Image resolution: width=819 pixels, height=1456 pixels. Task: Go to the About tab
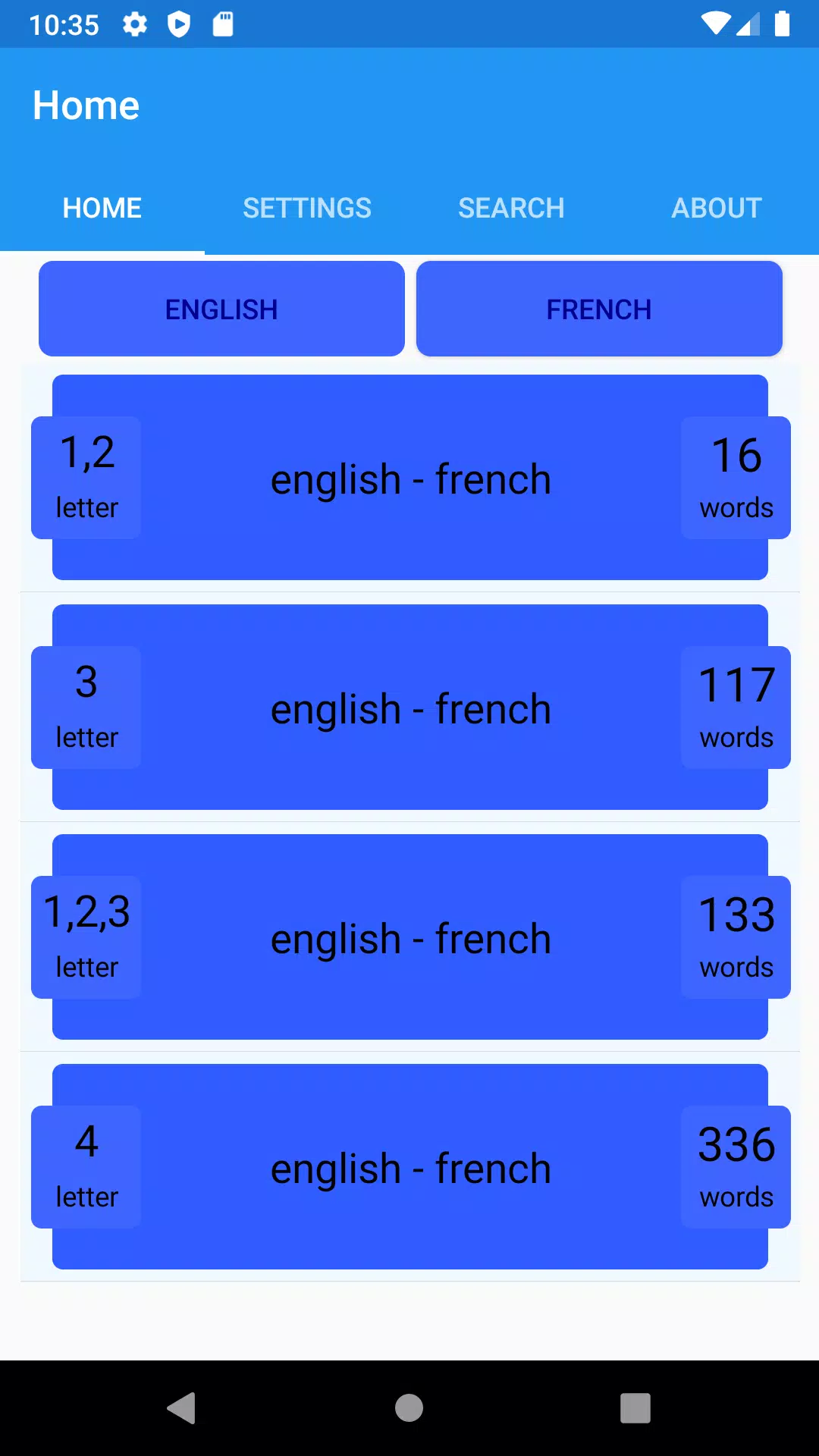[716, 208]
